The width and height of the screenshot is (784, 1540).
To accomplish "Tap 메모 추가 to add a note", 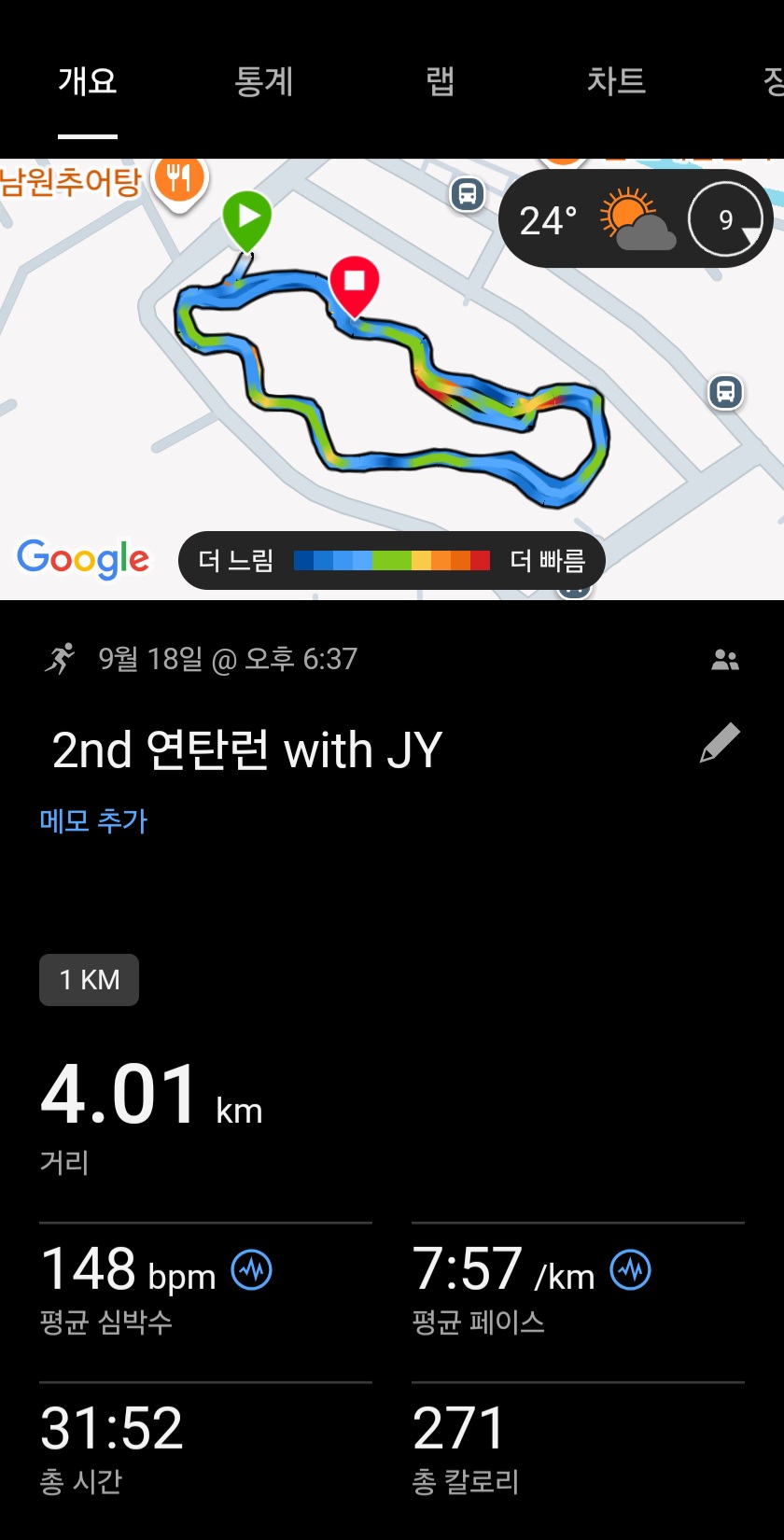I will [x=93, y=821].
